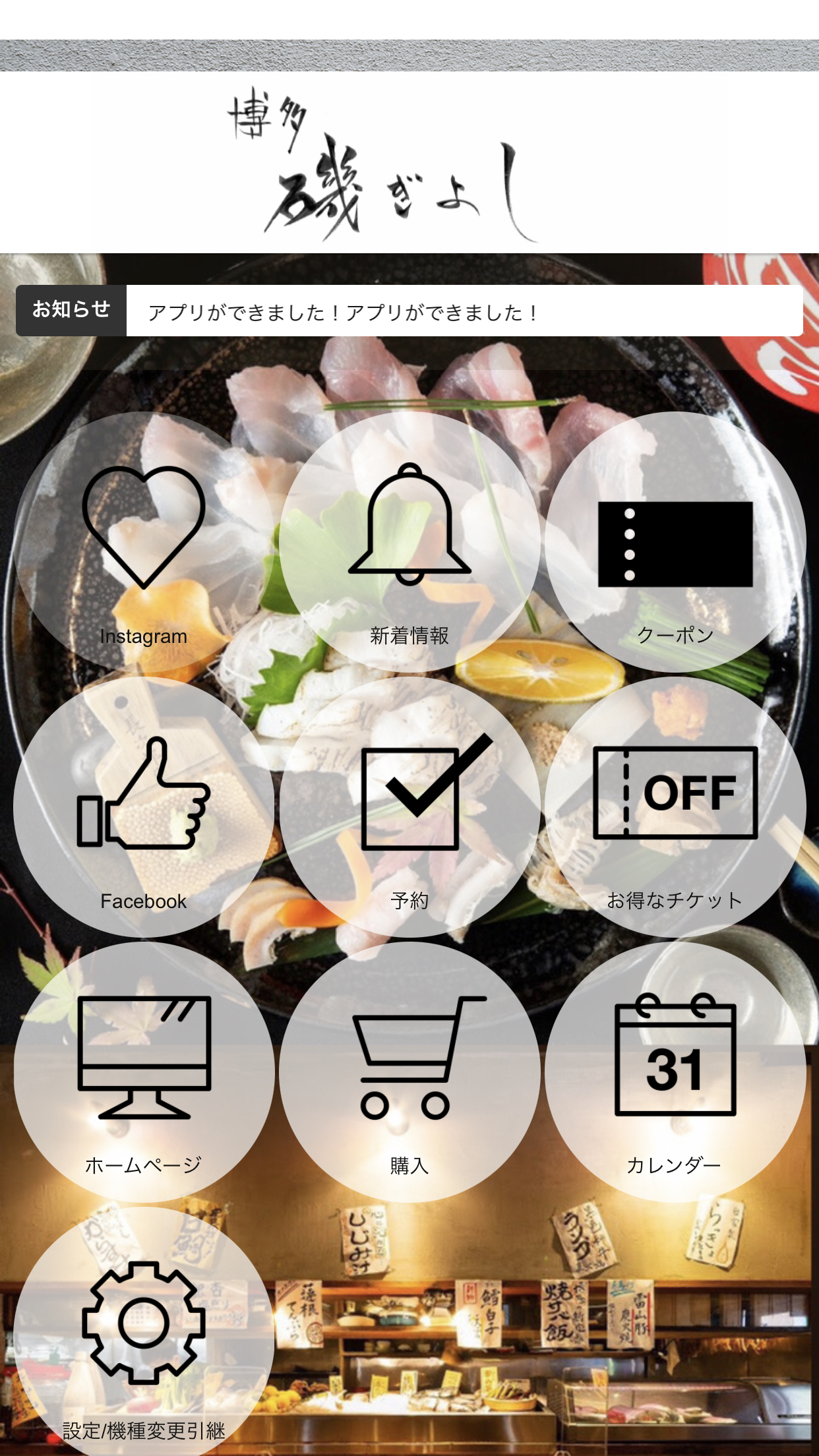Open お得なチケット discount tickets
The height and width of the screenshot is (1456, 819).
click(x=675, y=807)
